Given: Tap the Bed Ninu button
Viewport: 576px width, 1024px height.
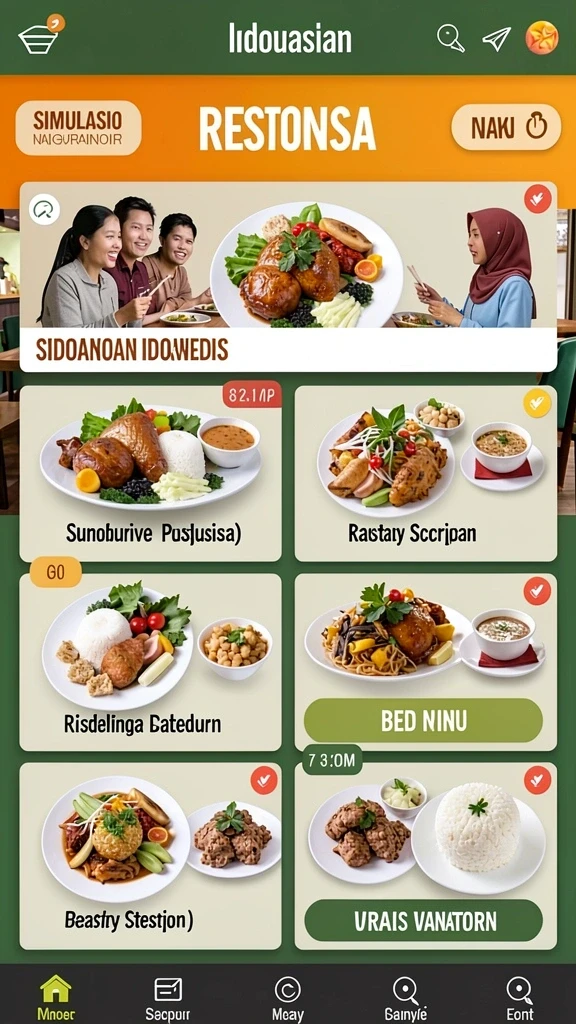Looking at the screenshot, I should (423, 720).
